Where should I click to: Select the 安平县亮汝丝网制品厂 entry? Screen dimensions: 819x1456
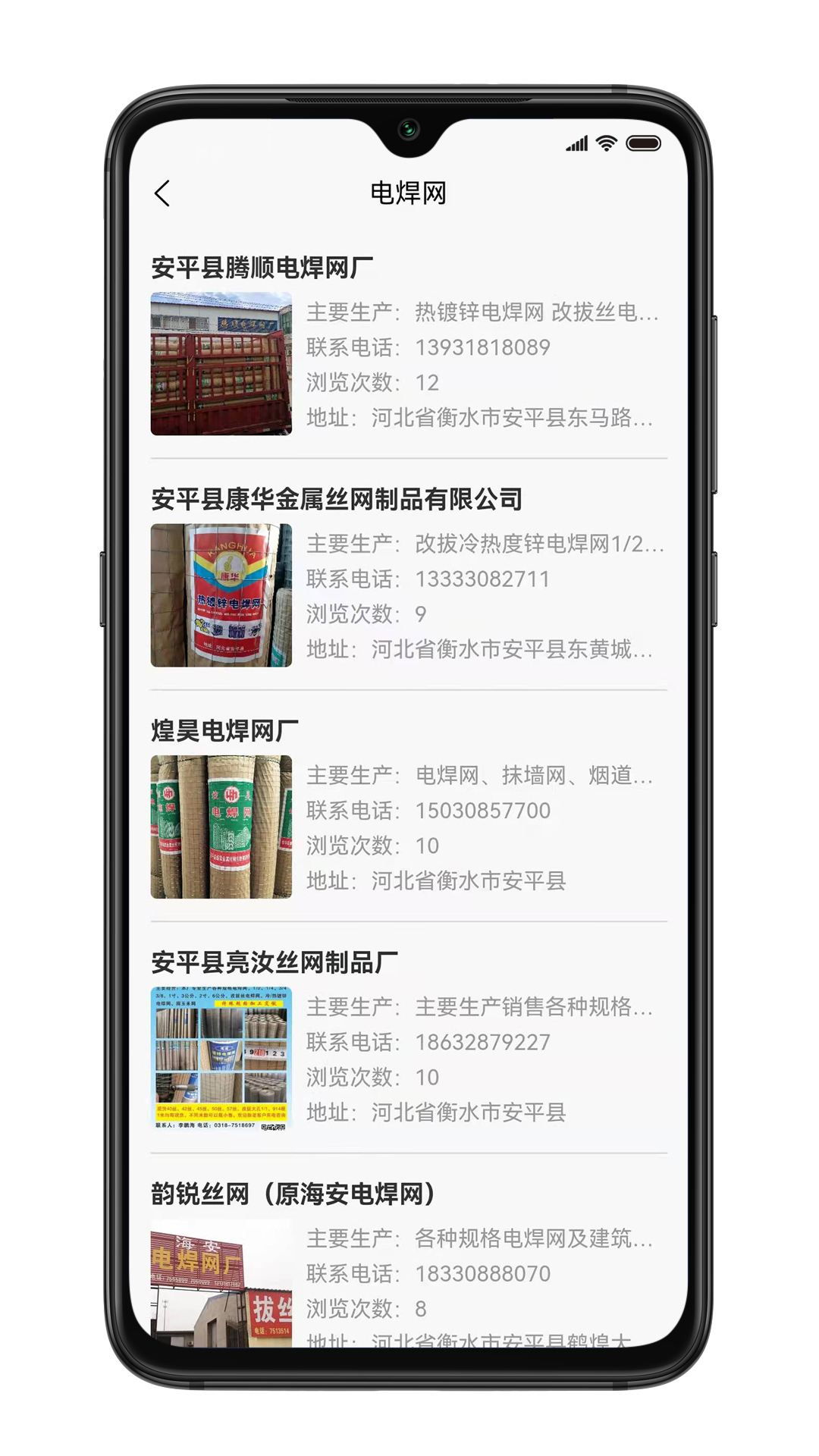(275, 962)
